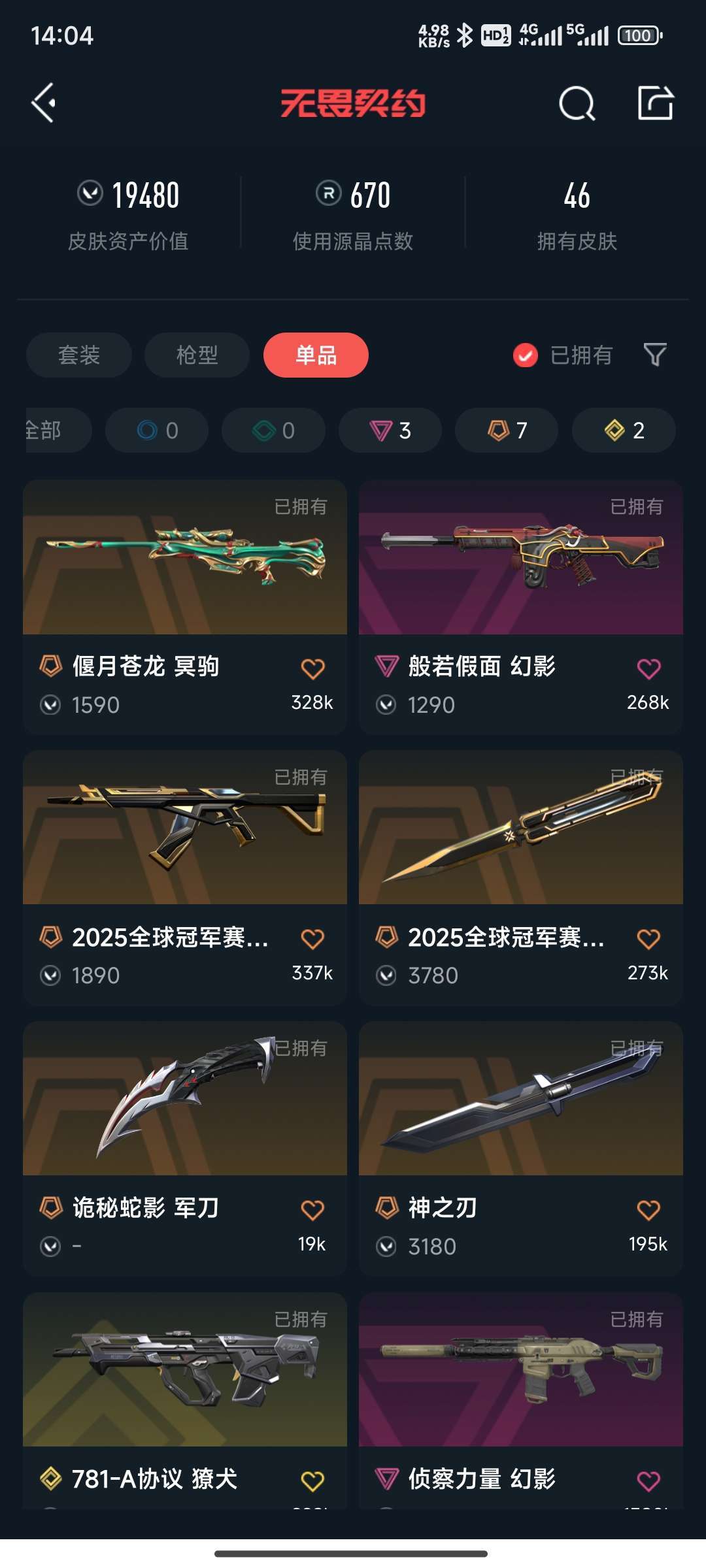706x1568 pixels.
Task: Open the 2025全球冠军赛 card priced 3780
Action: (x=521, y=877)
